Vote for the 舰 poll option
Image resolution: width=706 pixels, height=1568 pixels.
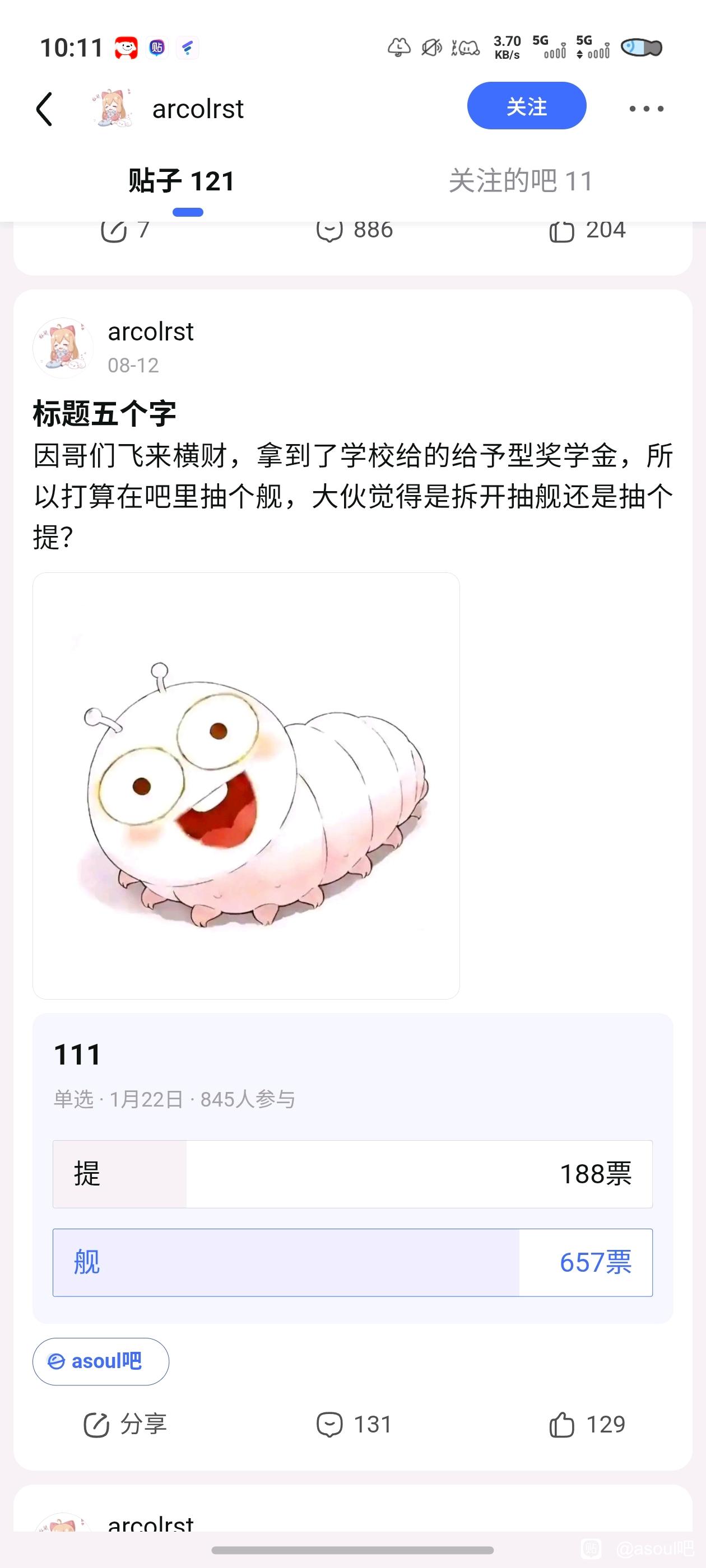point(352,1262)
